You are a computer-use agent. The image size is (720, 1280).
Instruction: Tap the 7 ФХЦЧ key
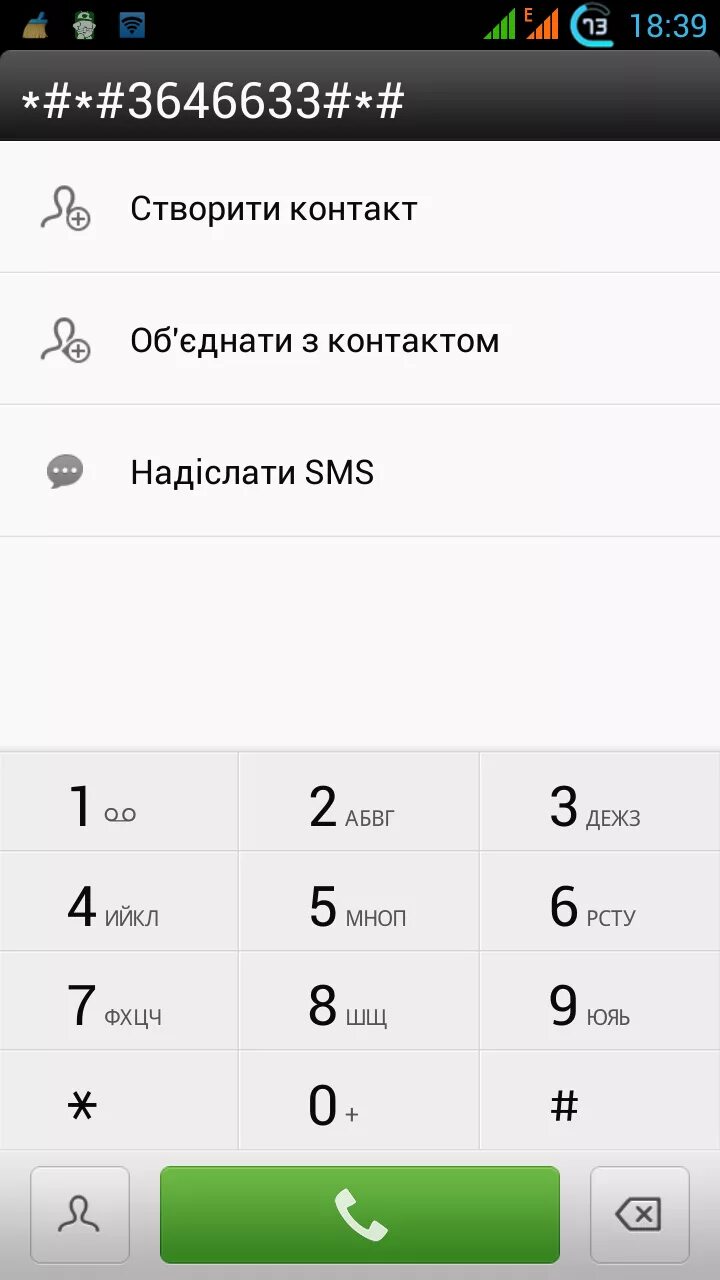(x=119, y=1001)
